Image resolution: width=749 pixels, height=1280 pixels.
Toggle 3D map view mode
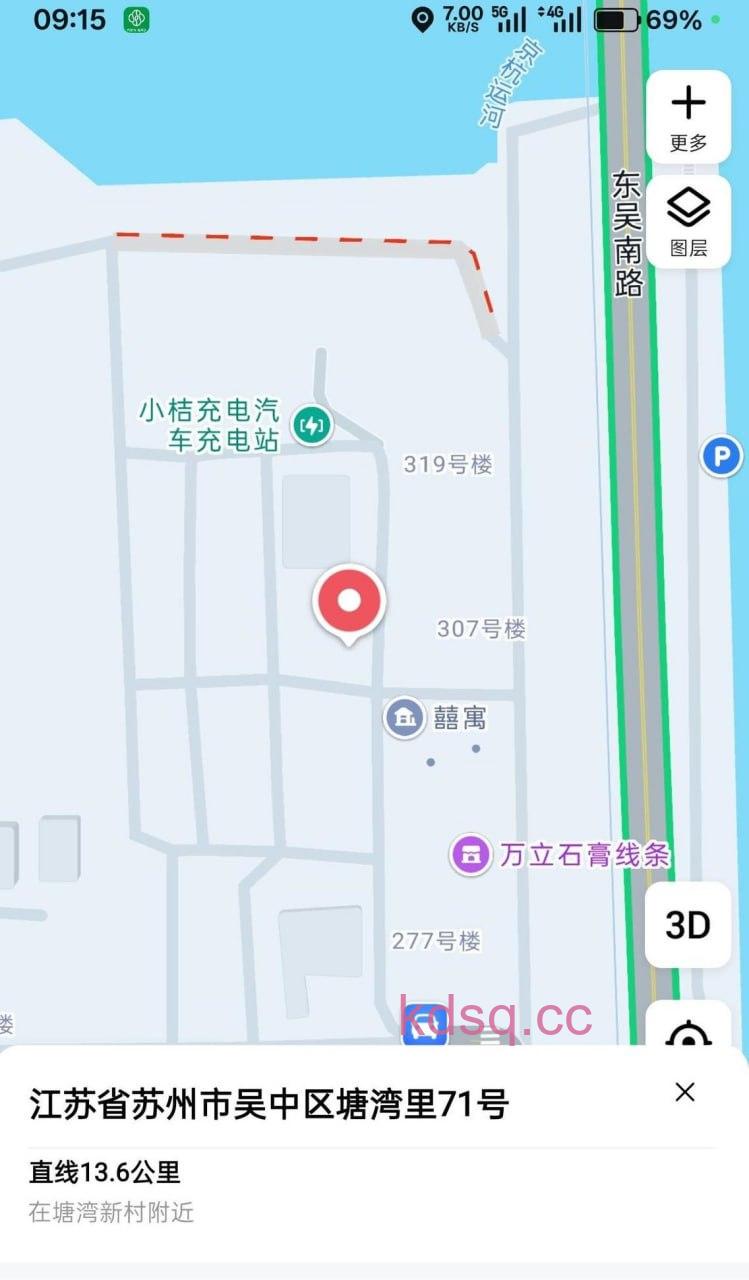(x=689, y=926)
